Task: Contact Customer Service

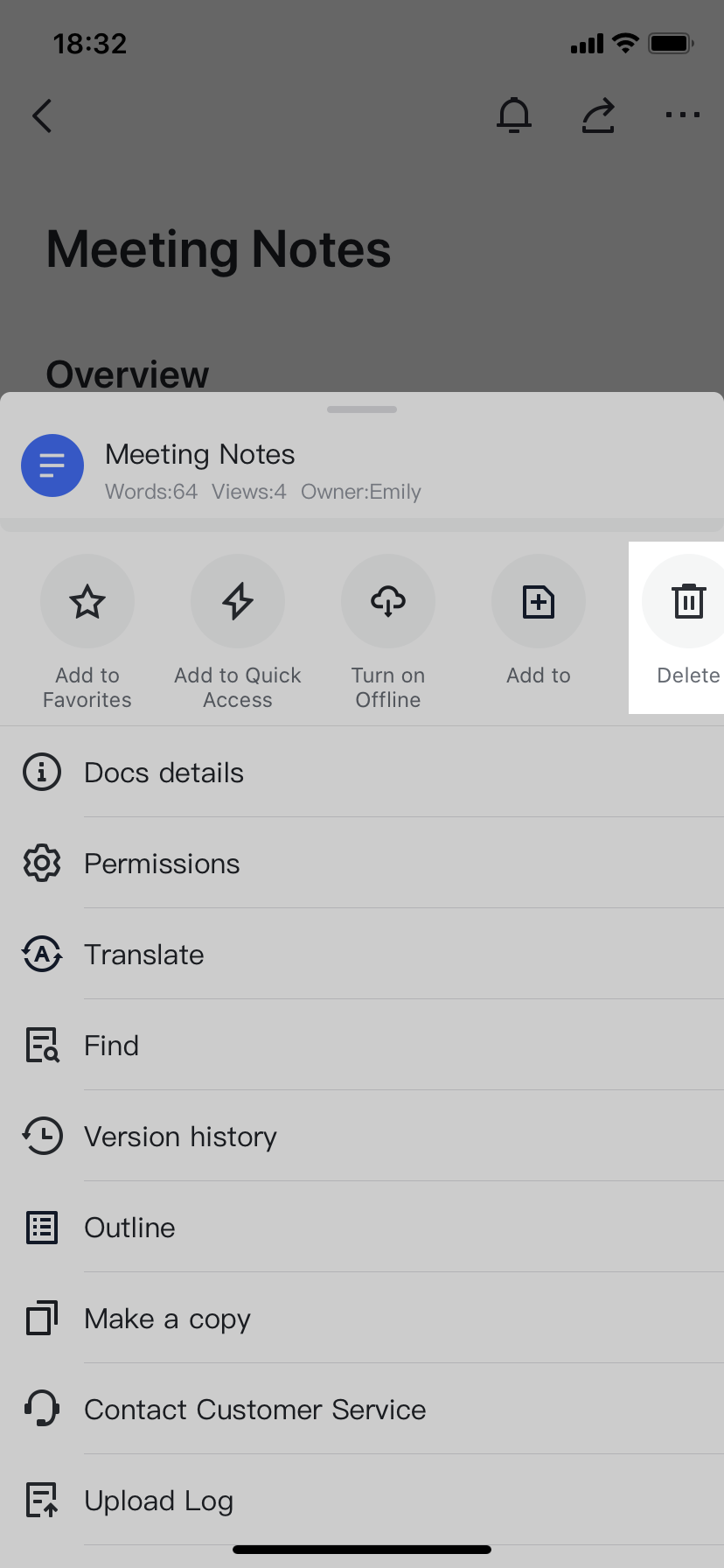Action: pyautogui.click(x=254, y=1409)
